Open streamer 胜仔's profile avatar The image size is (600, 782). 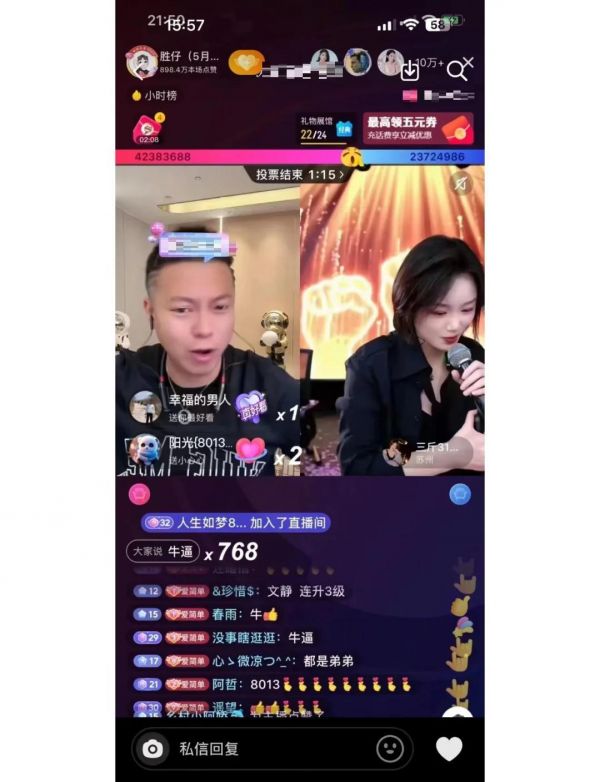coord(141,62)
